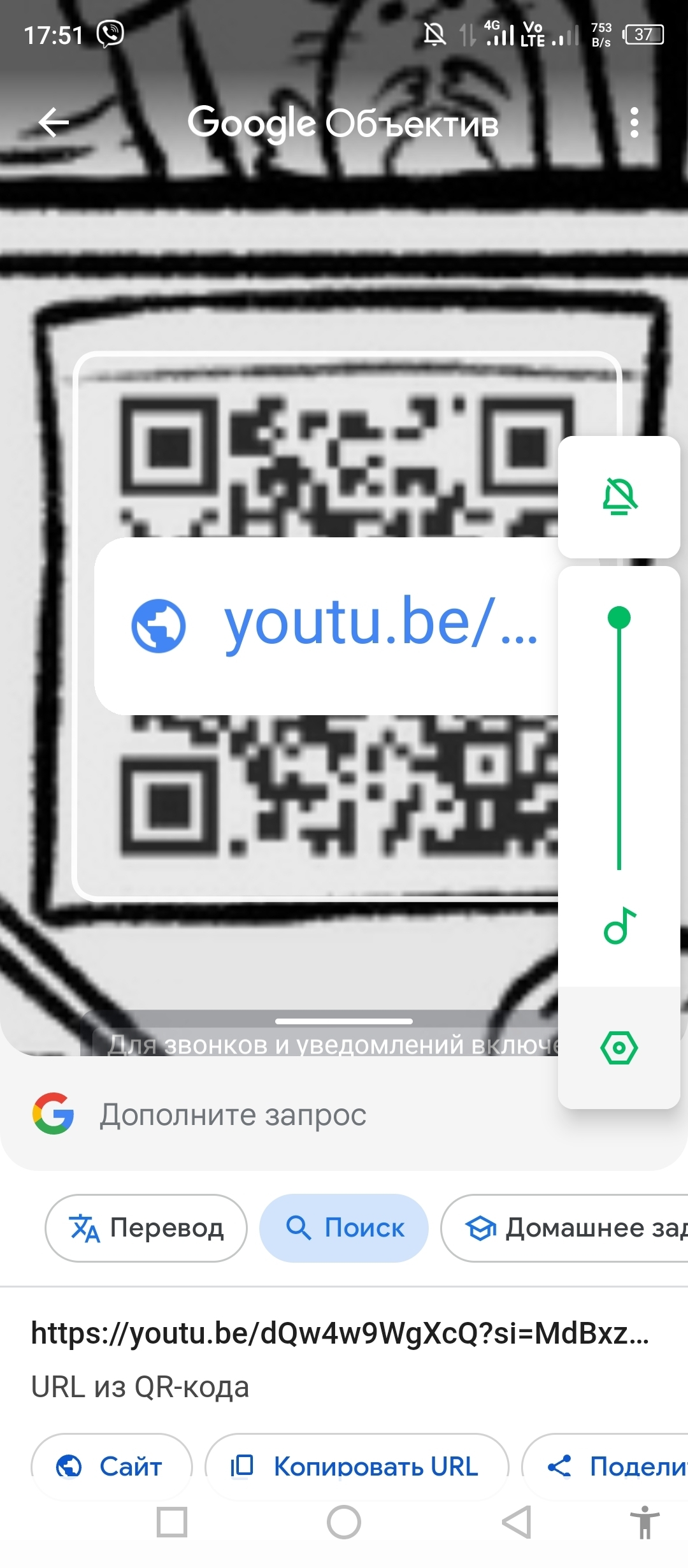Adjust the volume slider
The height and width of the screenshot is (1568, 688).
click(619, 739)
